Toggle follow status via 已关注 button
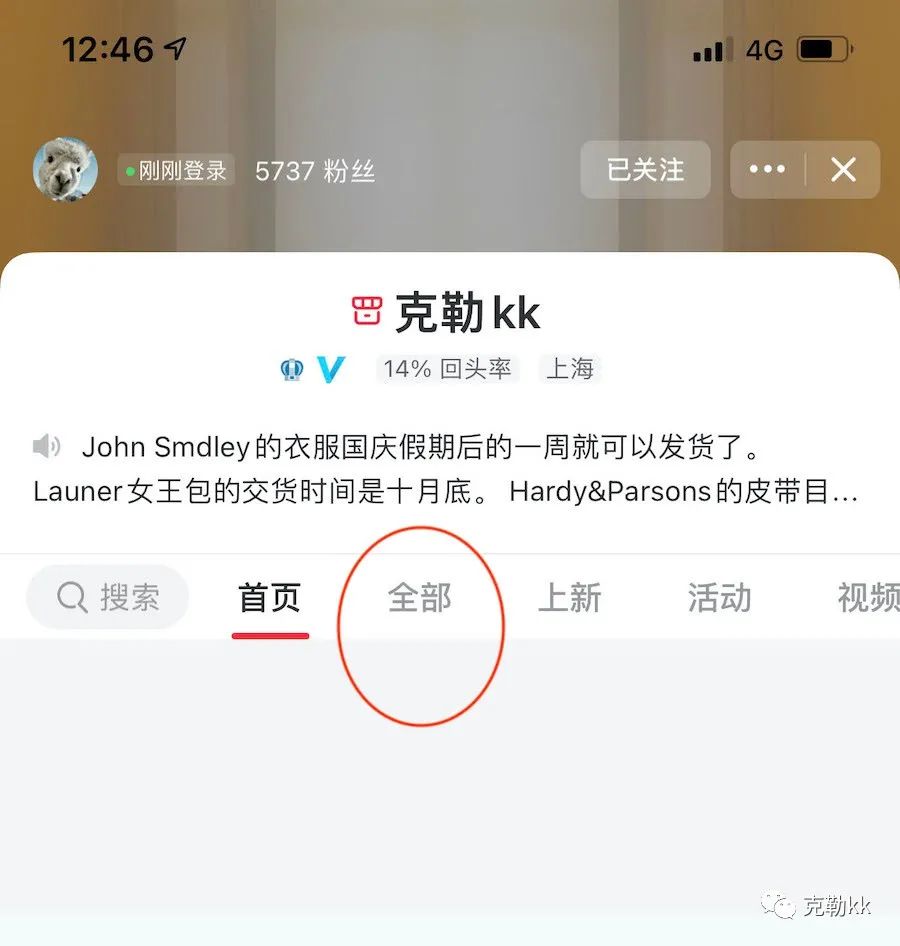Screen dimensions: 900x946 pyautogui.click(x=645, y=169)
